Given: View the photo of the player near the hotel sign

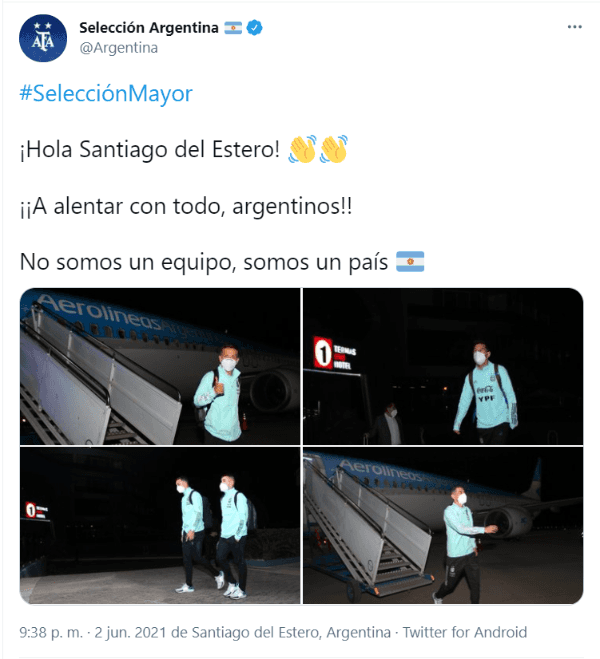Looking at the screenshot, I should pos(443,366).
